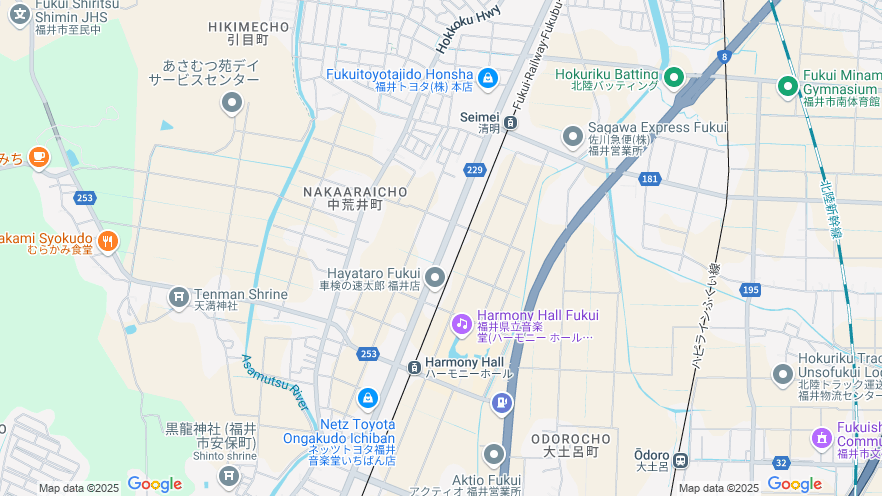The width and height of the screenshot is (882, 496).
Task: Open the Shinto shrine marker
Action: coord(229,476)
